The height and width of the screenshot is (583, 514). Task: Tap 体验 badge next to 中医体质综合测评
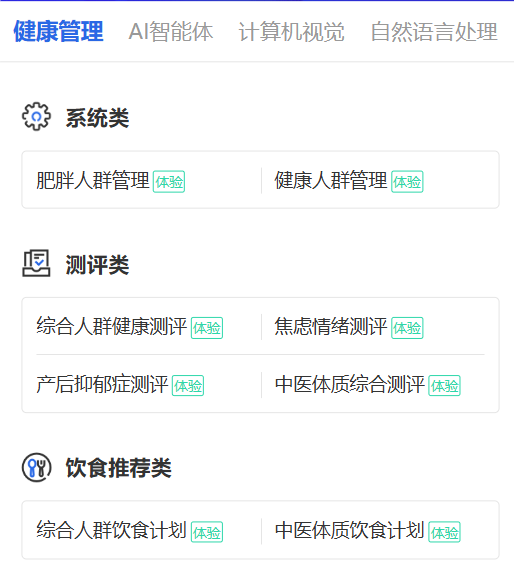(444, 386)
